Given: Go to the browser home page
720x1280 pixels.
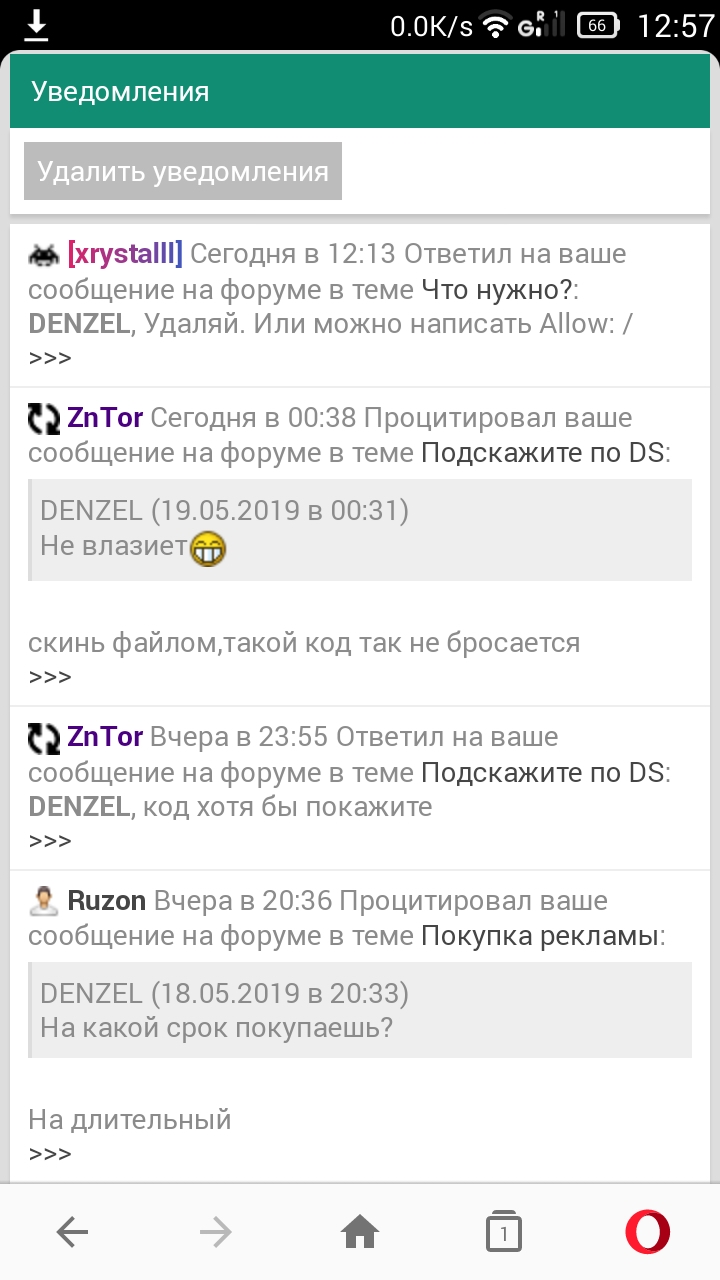Looking at the screenshot, I should click(360, 1233).
